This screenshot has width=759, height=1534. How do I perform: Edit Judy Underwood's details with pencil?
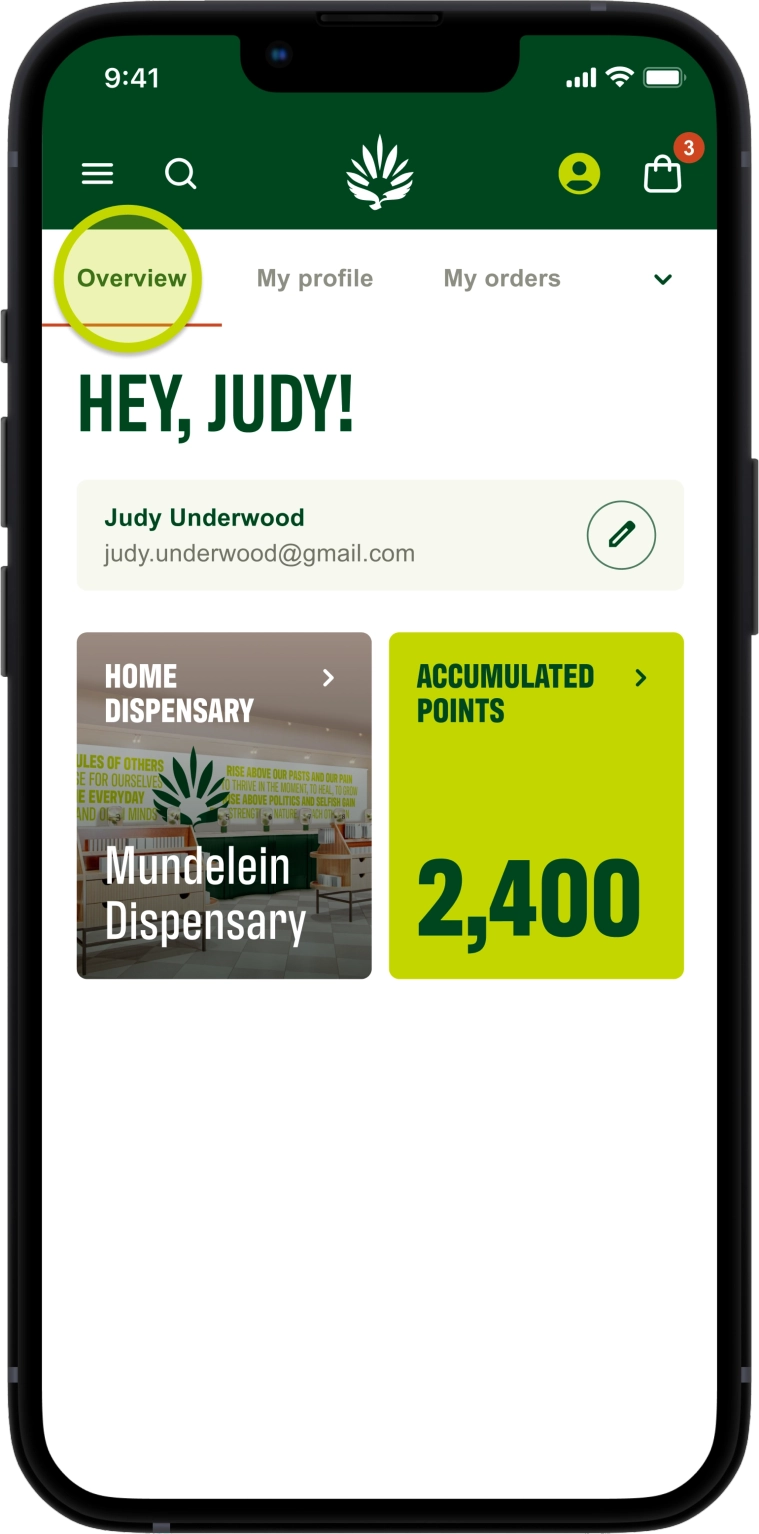point(621,535)
